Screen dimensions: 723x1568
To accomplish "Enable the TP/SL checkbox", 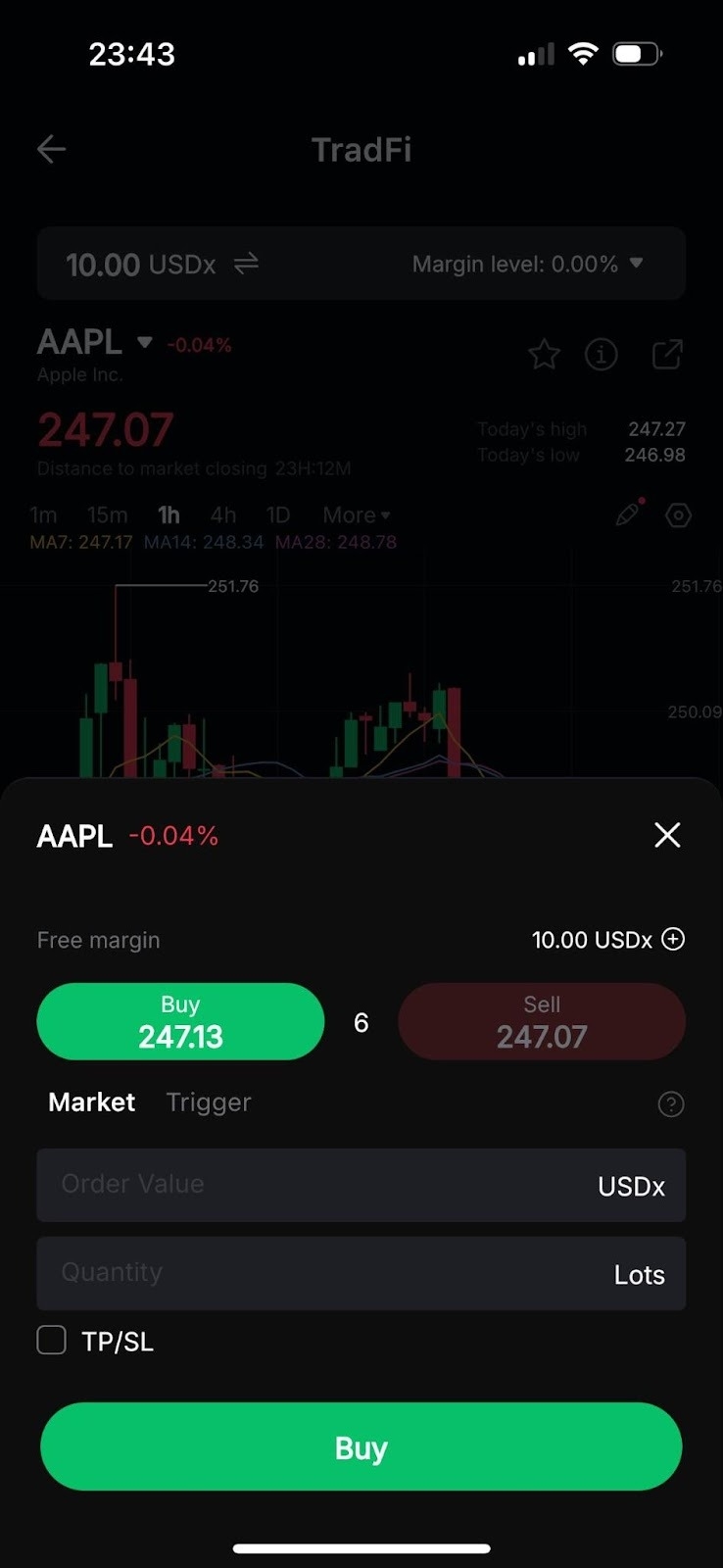I will [x=51, y=1340].
